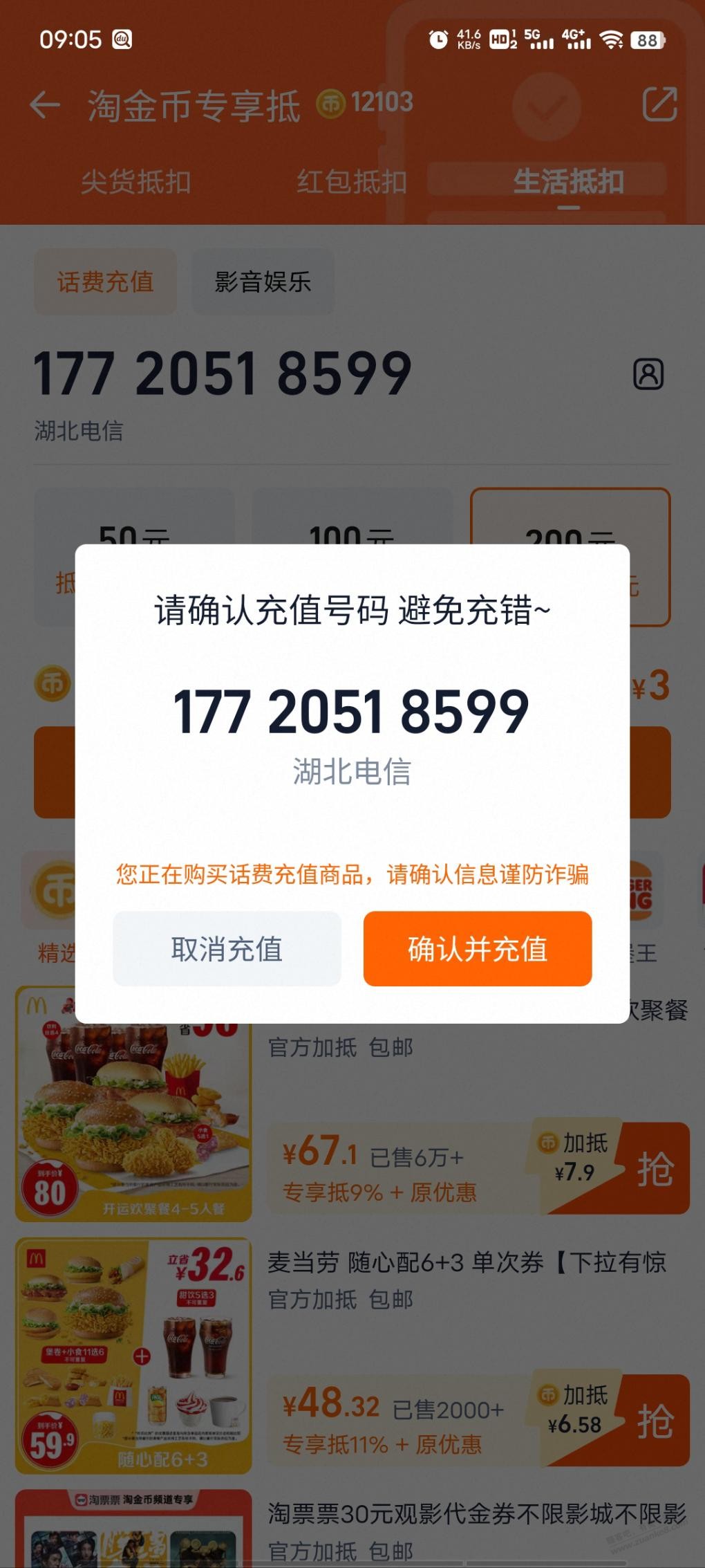
Task: Cancel the recharge with 取消充值
Action: (227, 948)
